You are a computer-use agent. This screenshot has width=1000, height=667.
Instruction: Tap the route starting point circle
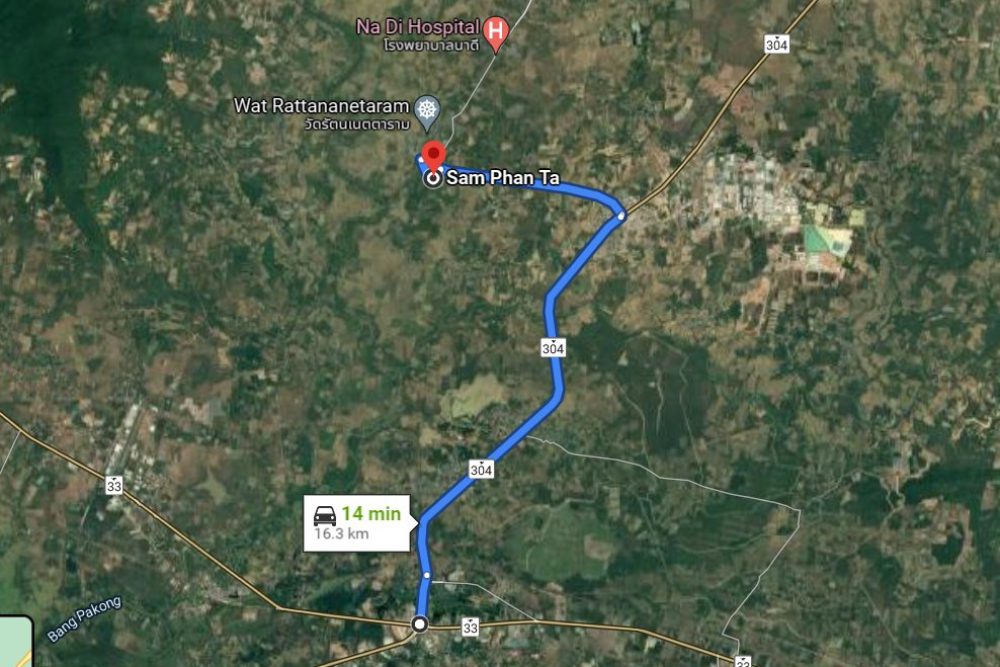[x=420, y=625]
